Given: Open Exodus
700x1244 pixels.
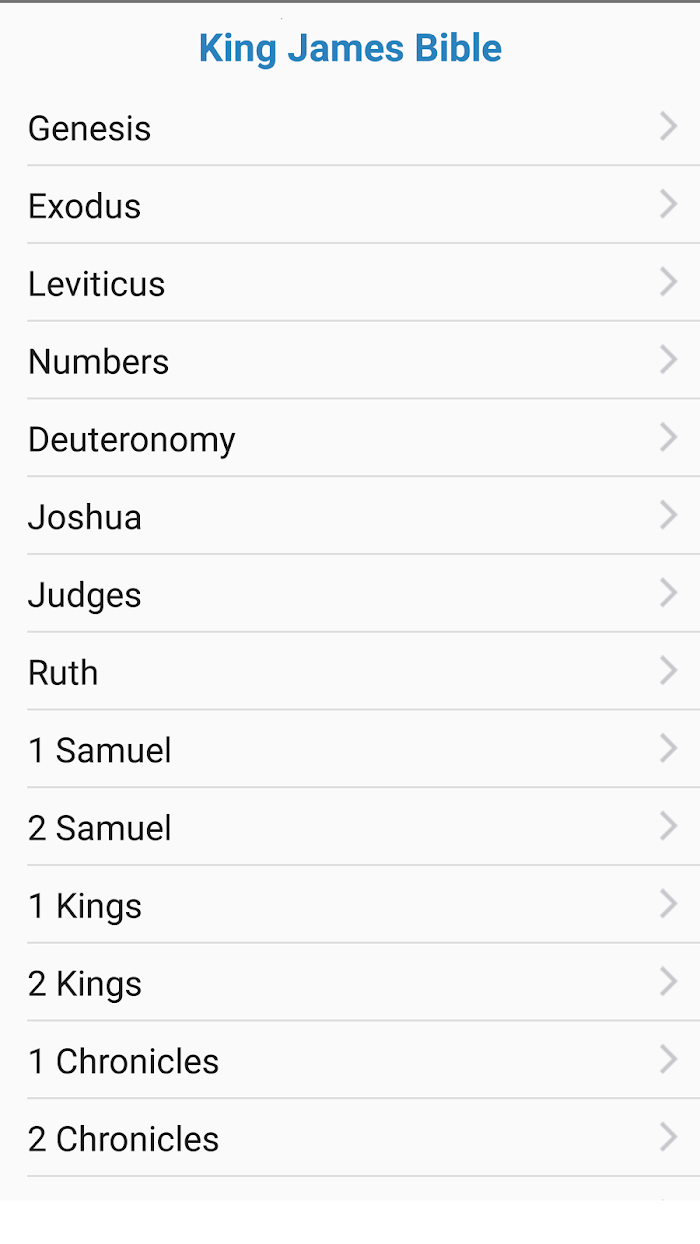Looking at the screenshot, I should pos(350,205).
